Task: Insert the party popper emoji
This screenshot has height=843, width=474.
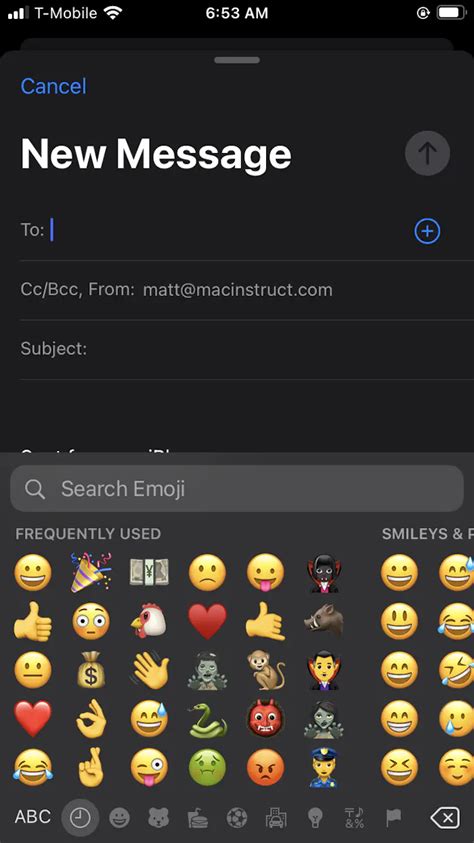Action: 91,572
